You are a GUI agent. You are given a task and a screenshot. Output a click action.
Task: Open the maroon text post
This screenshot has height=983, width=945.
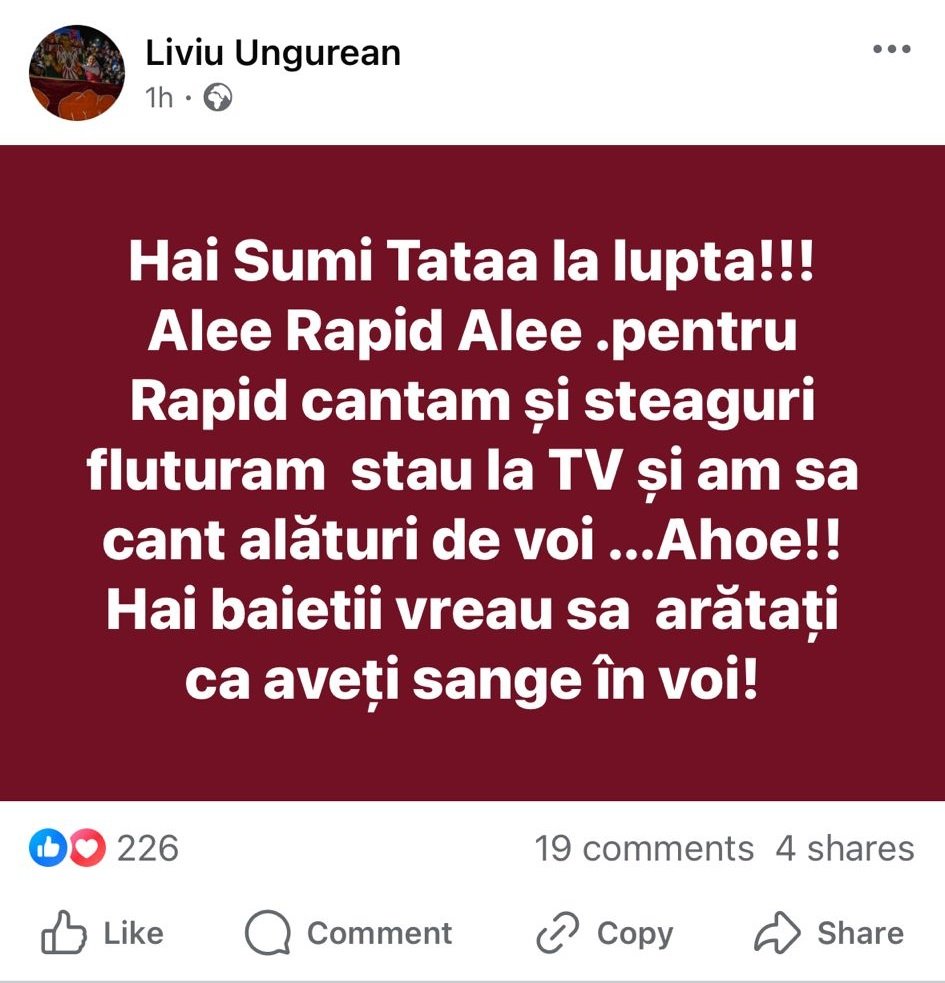point(472,472)
